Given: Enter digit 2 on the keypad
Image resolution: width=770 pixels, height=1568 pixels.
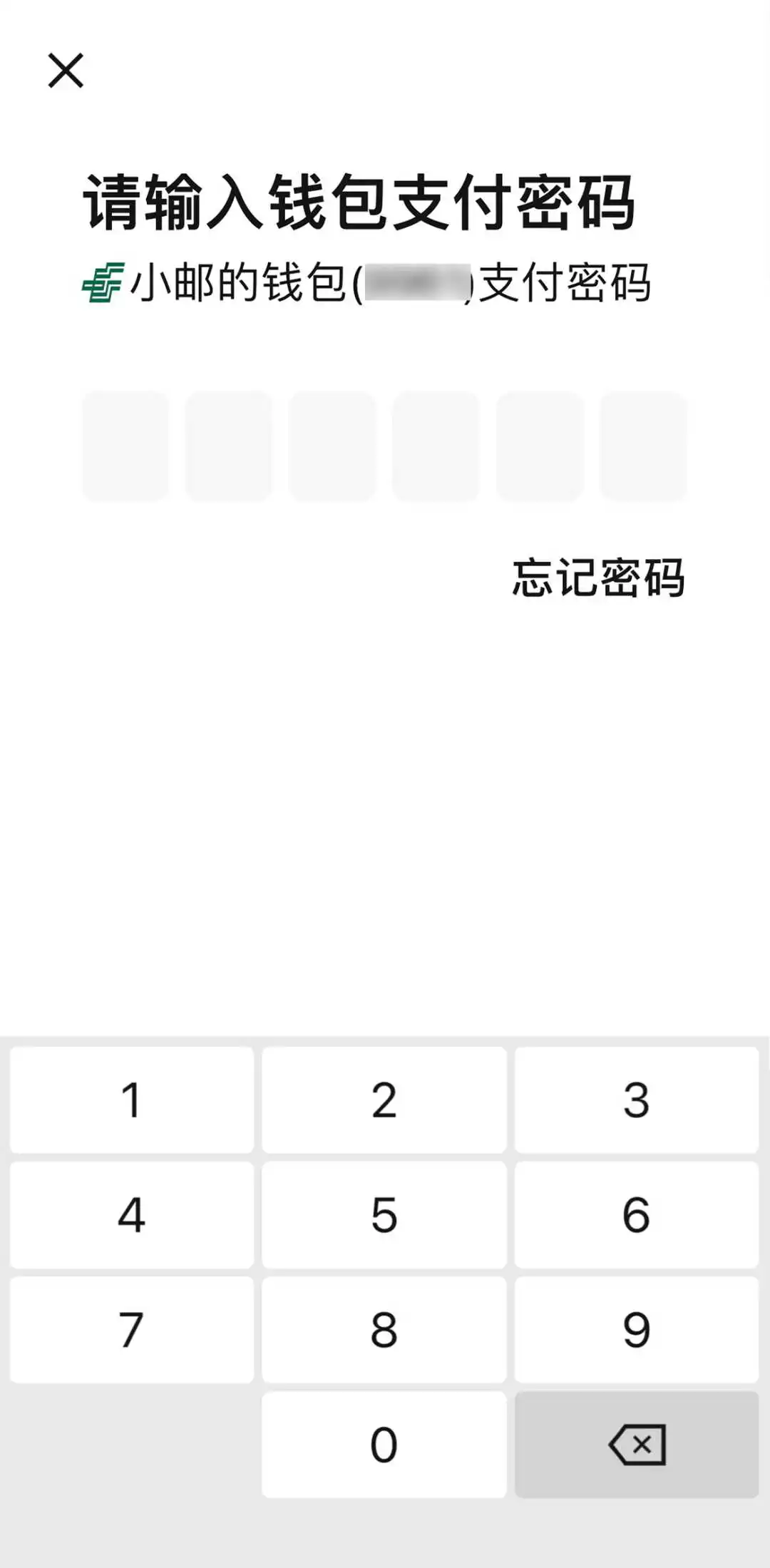Looking at the screenshot, I should pyautogui.click(x=384, y=1100).
